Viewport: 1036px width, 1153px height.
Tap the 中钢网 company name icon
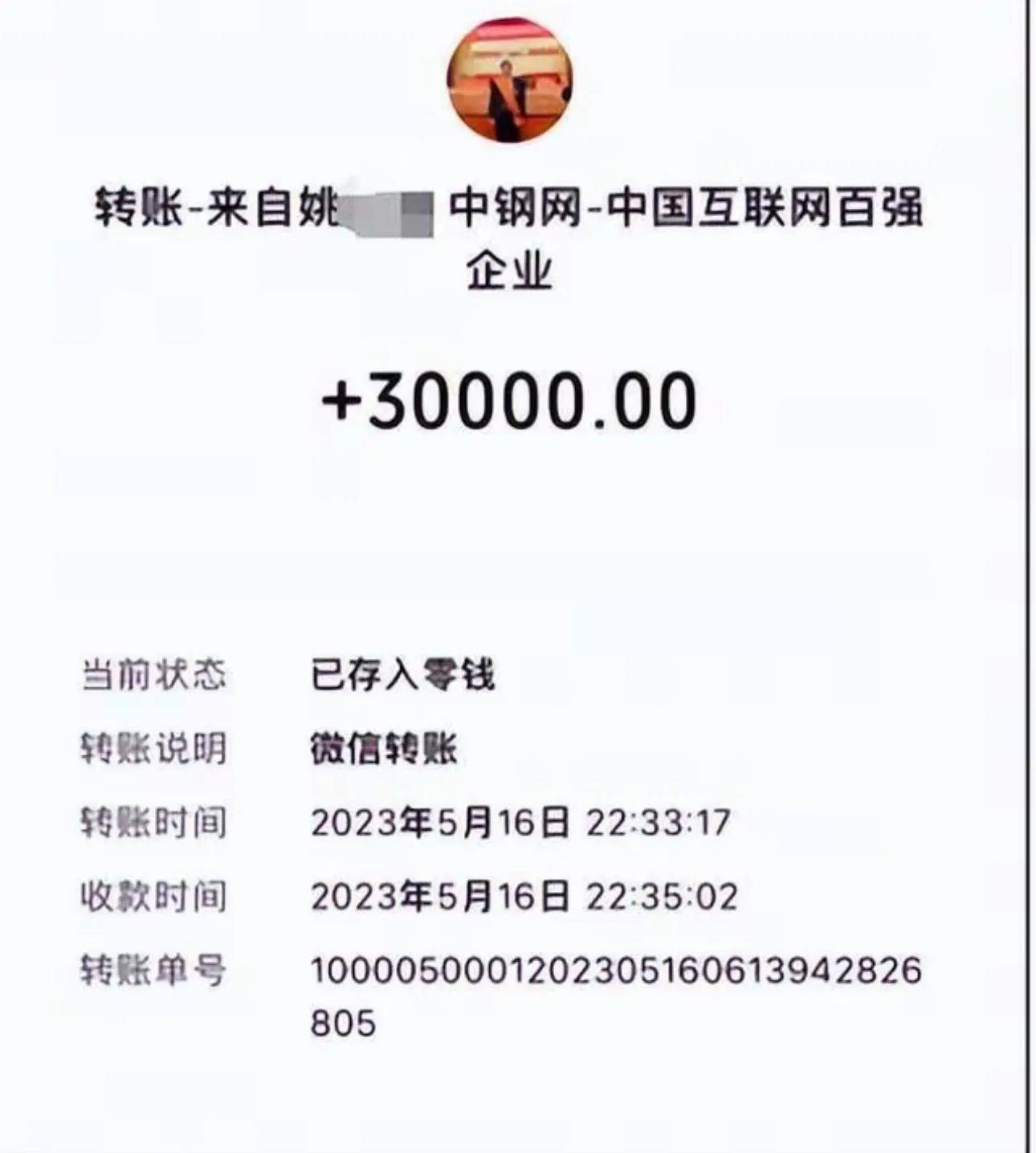[x=514, y=207]
